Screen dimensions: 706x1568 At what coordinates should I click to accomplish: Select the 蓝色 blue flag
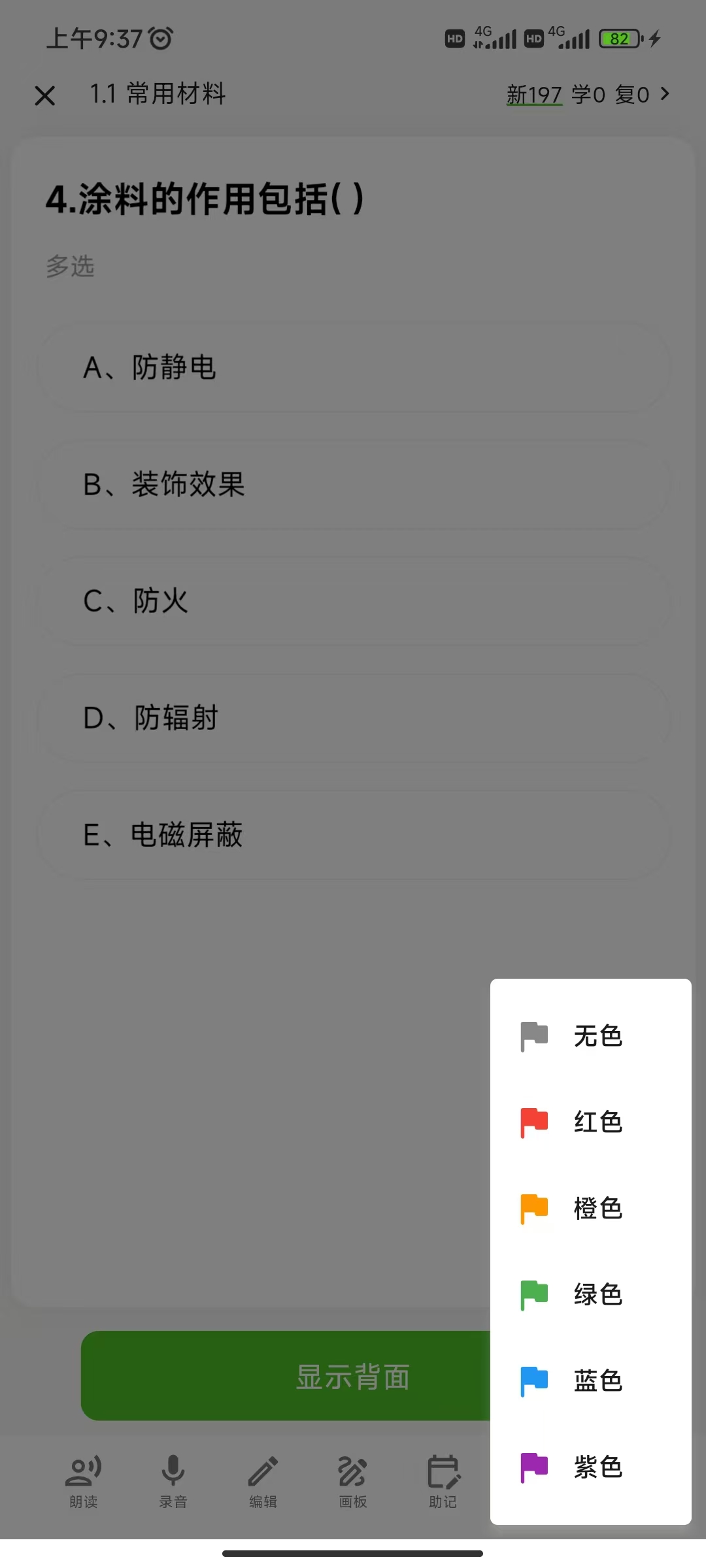590,1381
